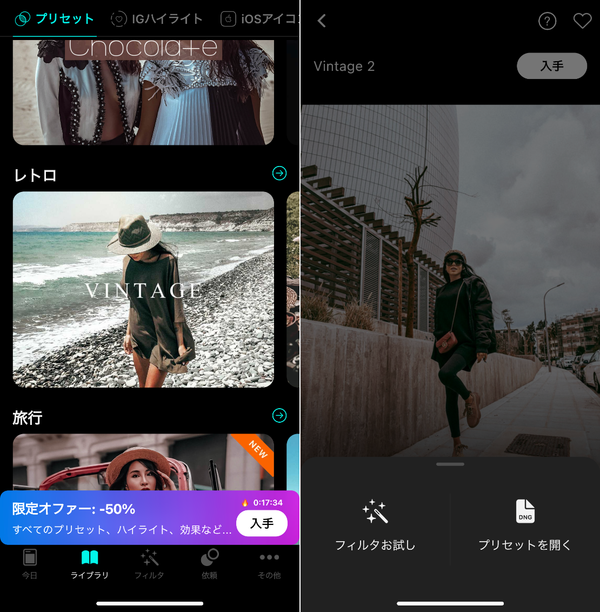Favorite Vintage 2 with the heart

pos(582,21)
